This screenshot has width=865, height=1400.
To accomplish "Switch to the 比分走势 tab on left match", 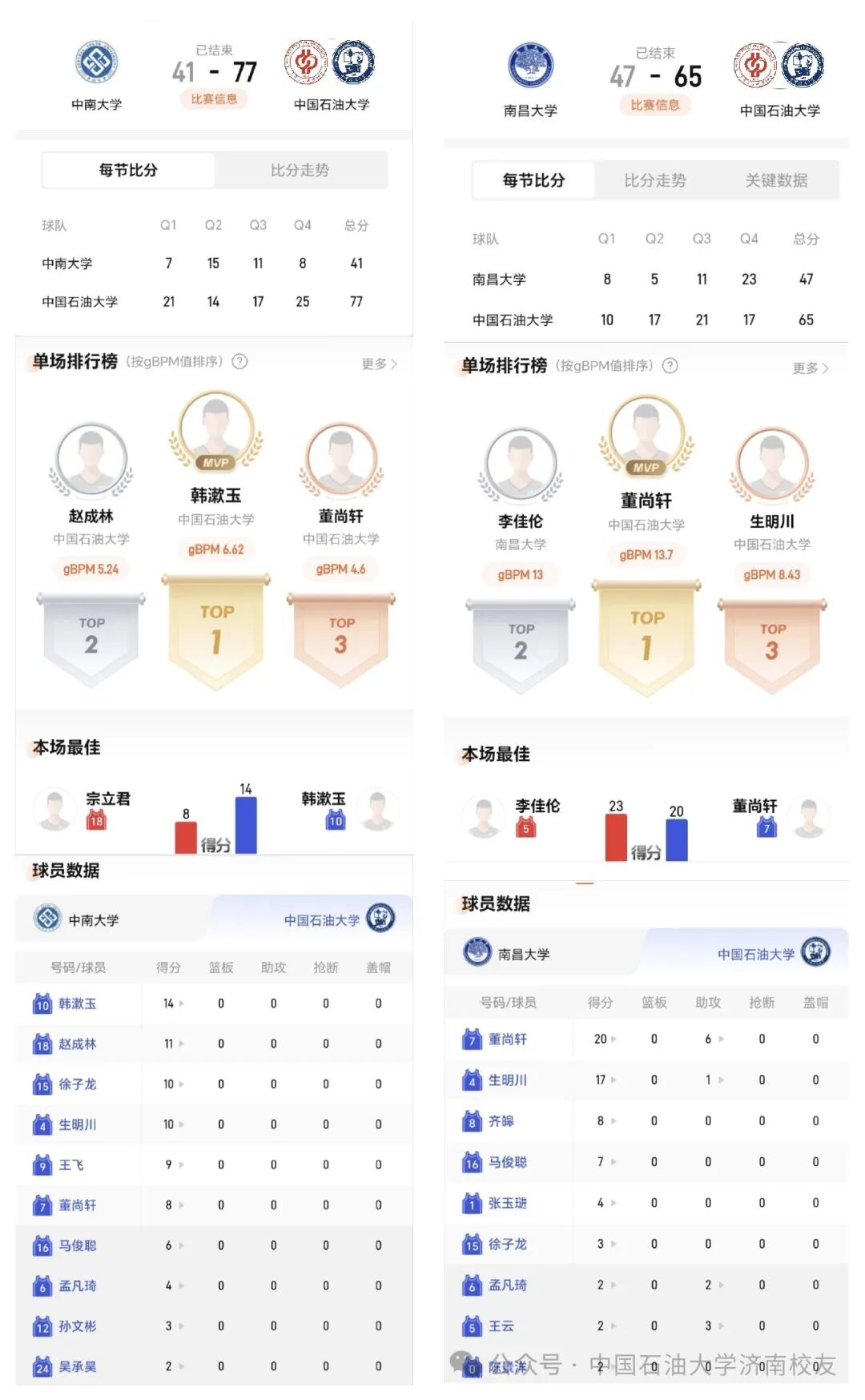I will [300, 170].
